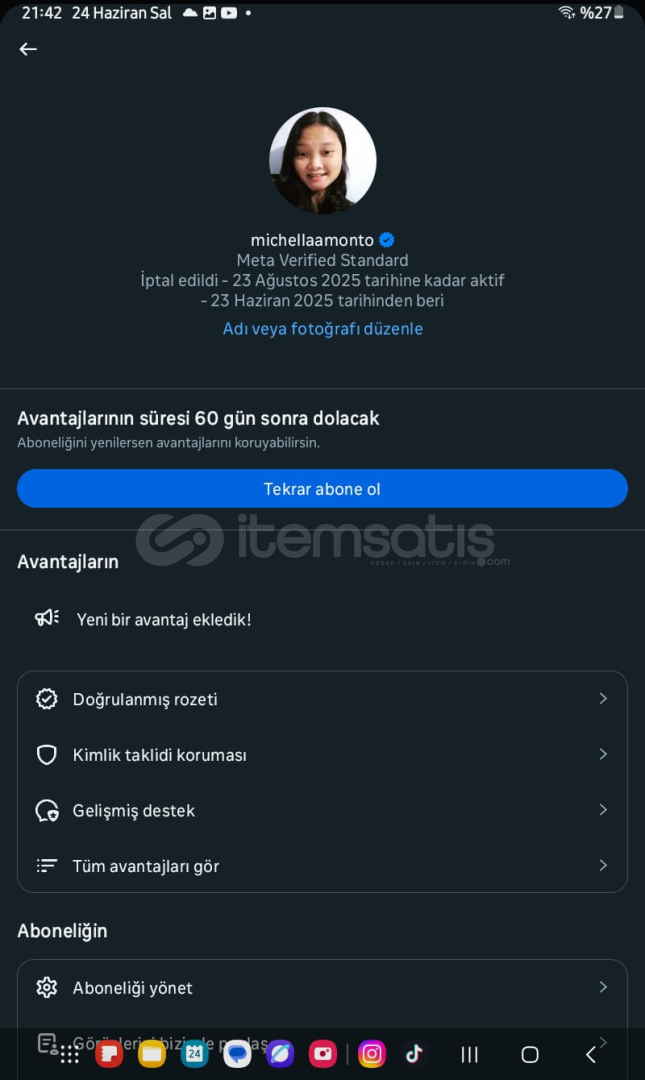
Task: Go back using the top-left arrow
Action: (x=28, y=49)
